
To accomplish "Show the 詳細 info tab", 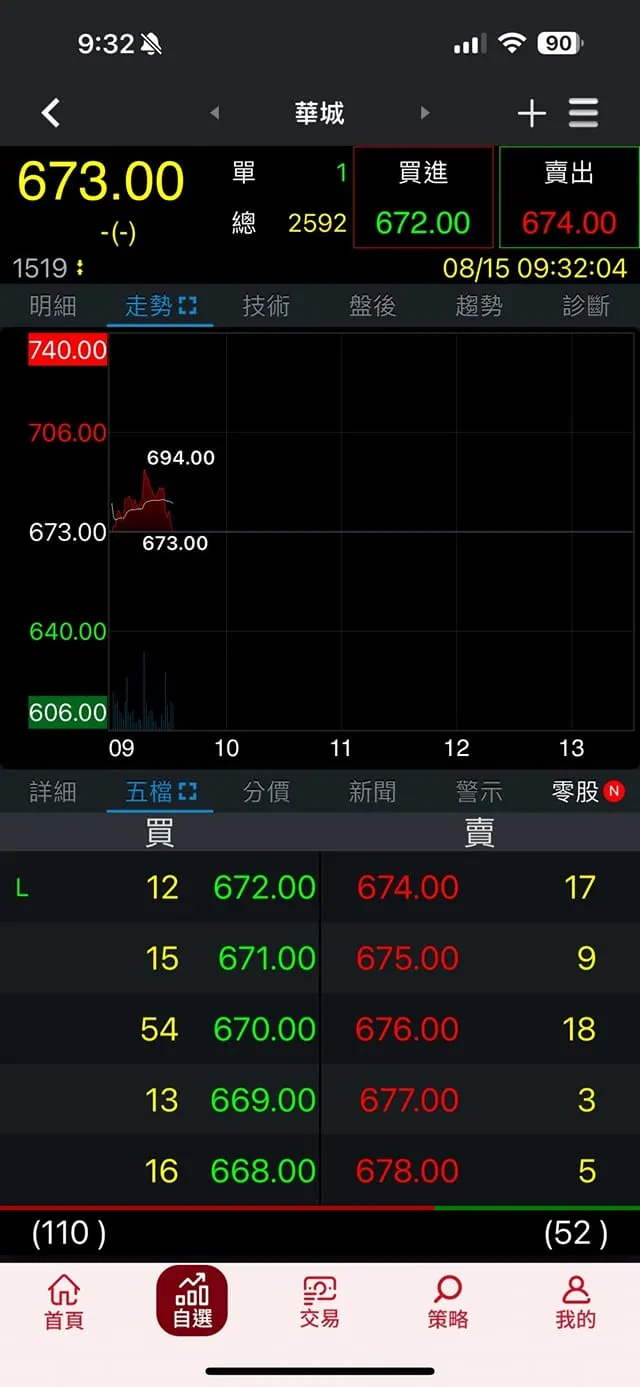I will [x=53, y=792].
